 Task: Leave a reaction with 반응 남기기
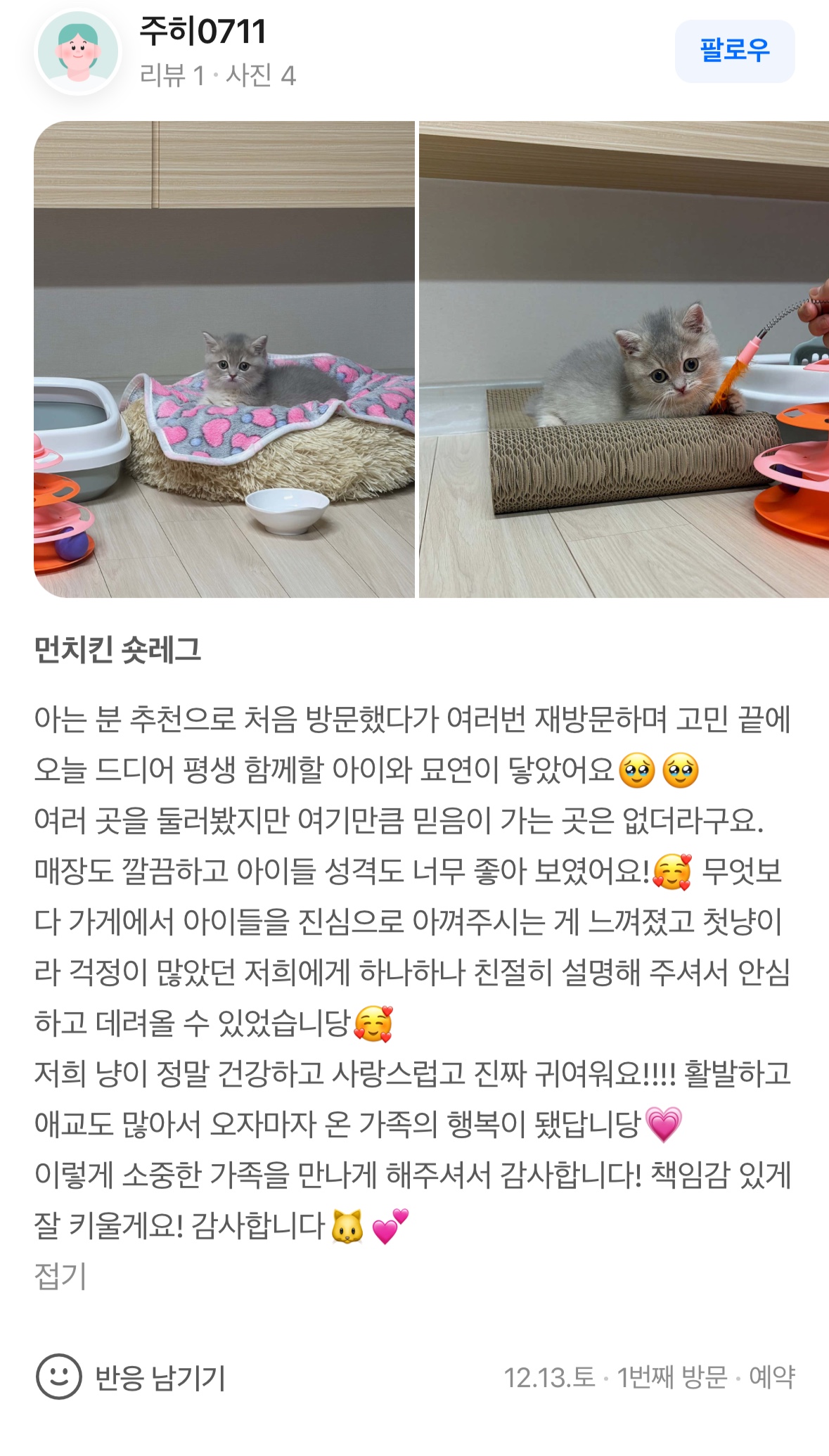(x=131, y=1377)
